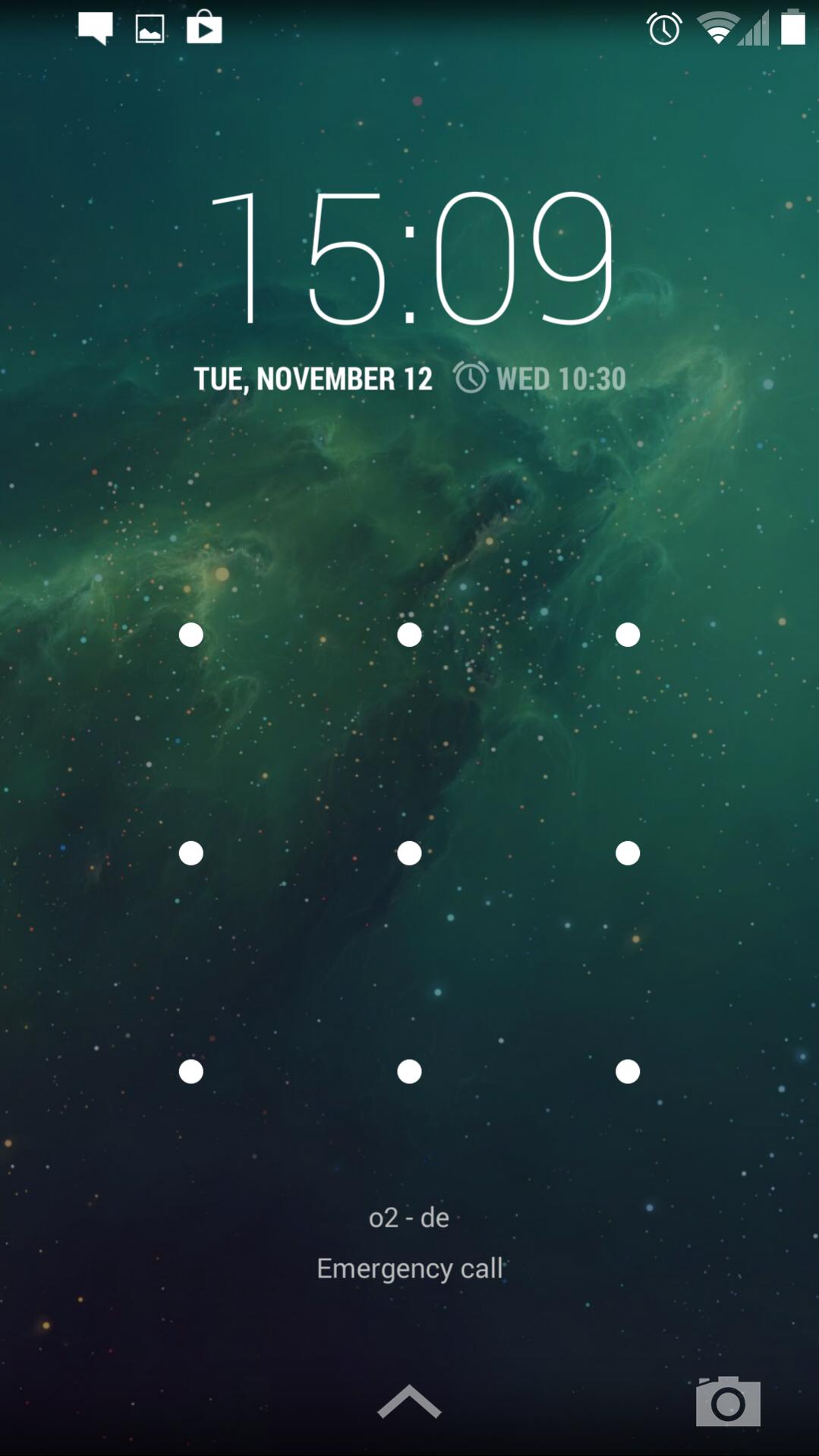Image resolution: width=819 pixels, height=1456 pixels.
Task: Select the bottom-center pattern dot
Action: (x=409, y=1072)
